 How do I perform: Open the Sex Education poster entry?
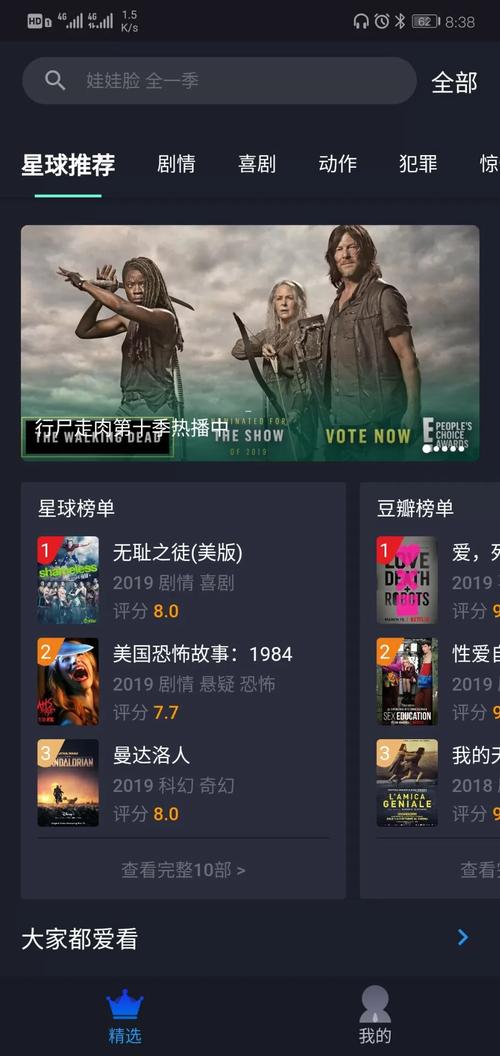pos(407,682)
